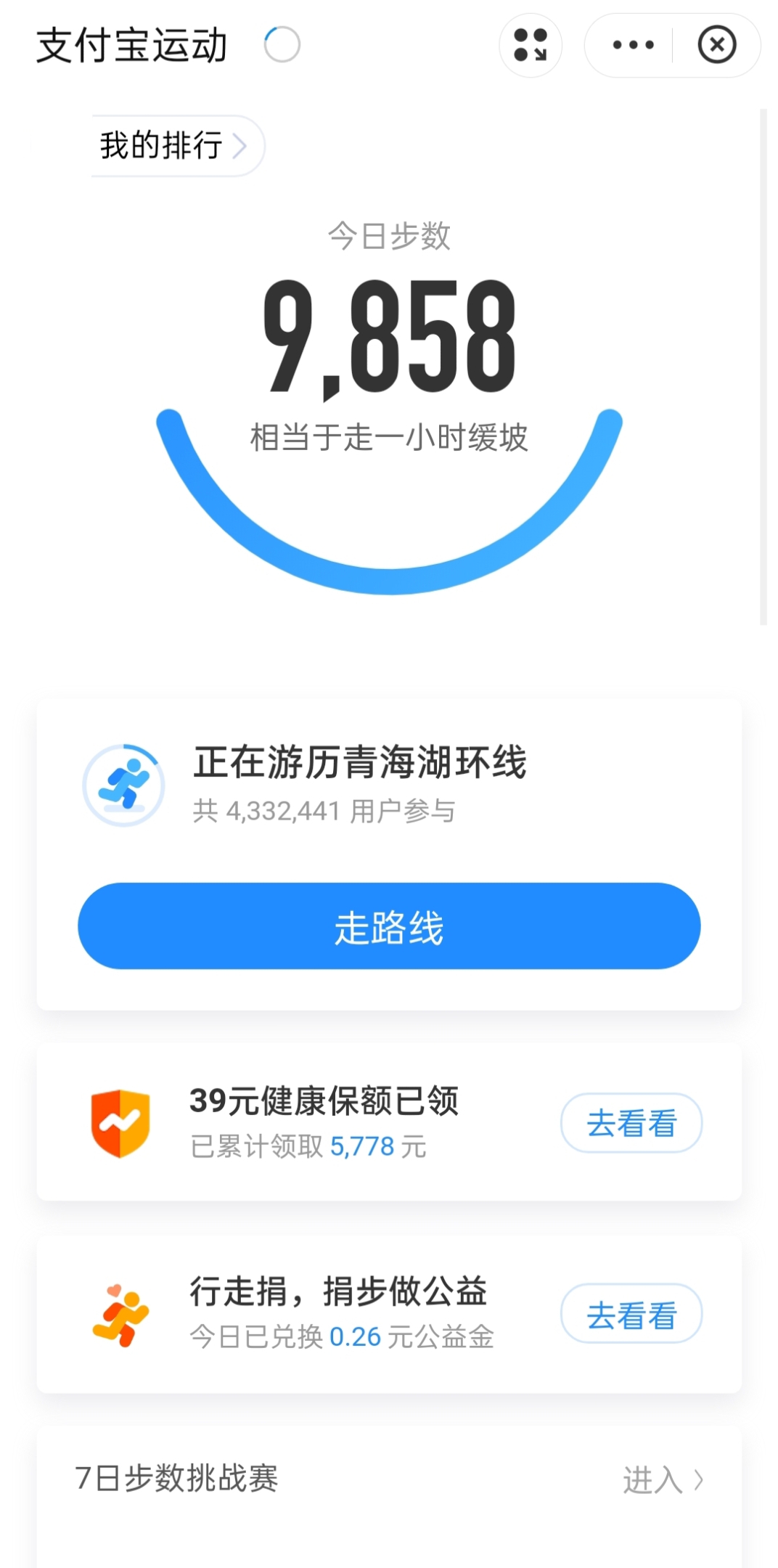Viewport: 778px width, 1568px height.
Task: Open the mini-program switcher icon
Action: pyautogui.click(x=531, y=45)
